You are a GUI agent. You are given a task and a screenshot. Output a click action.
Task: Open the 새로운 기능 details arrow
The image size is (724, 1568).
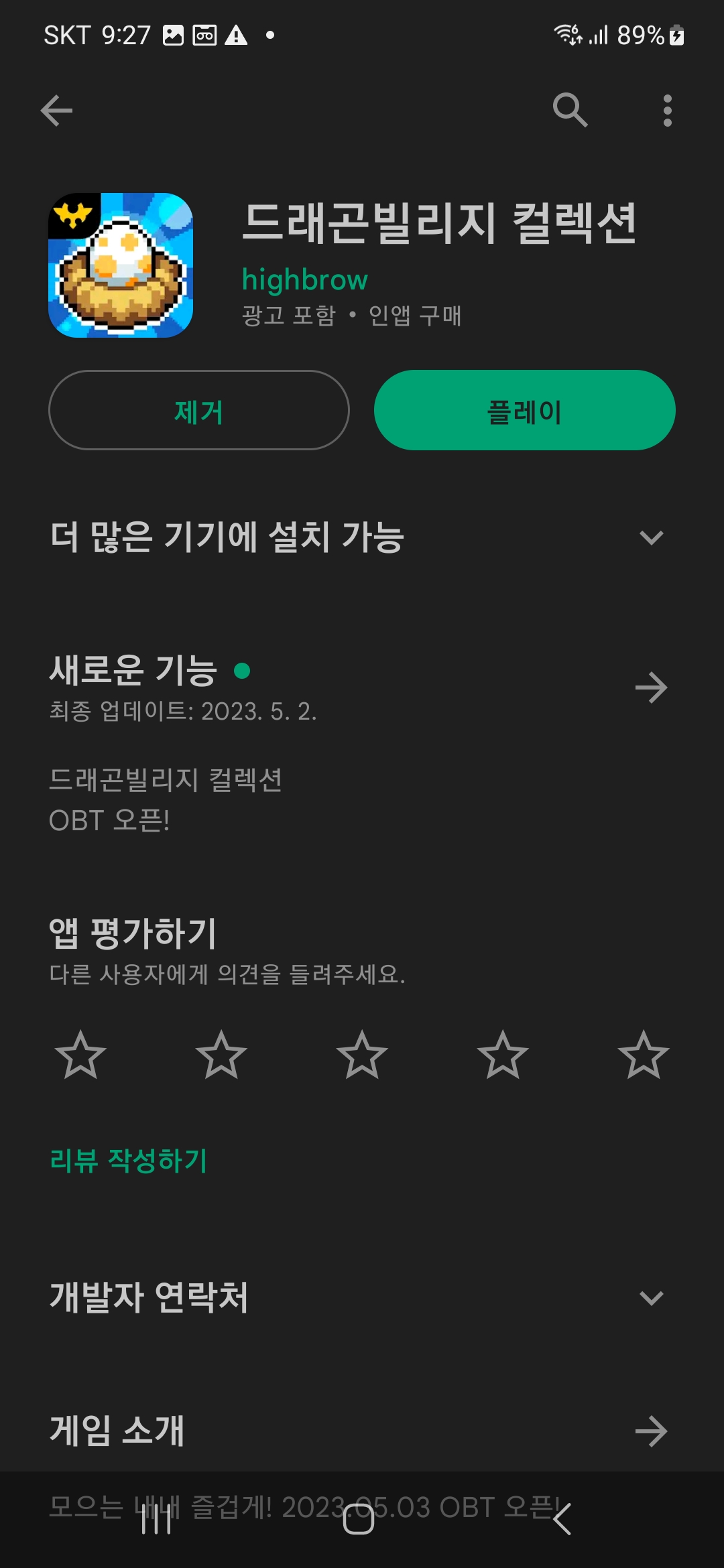point(651,688)
